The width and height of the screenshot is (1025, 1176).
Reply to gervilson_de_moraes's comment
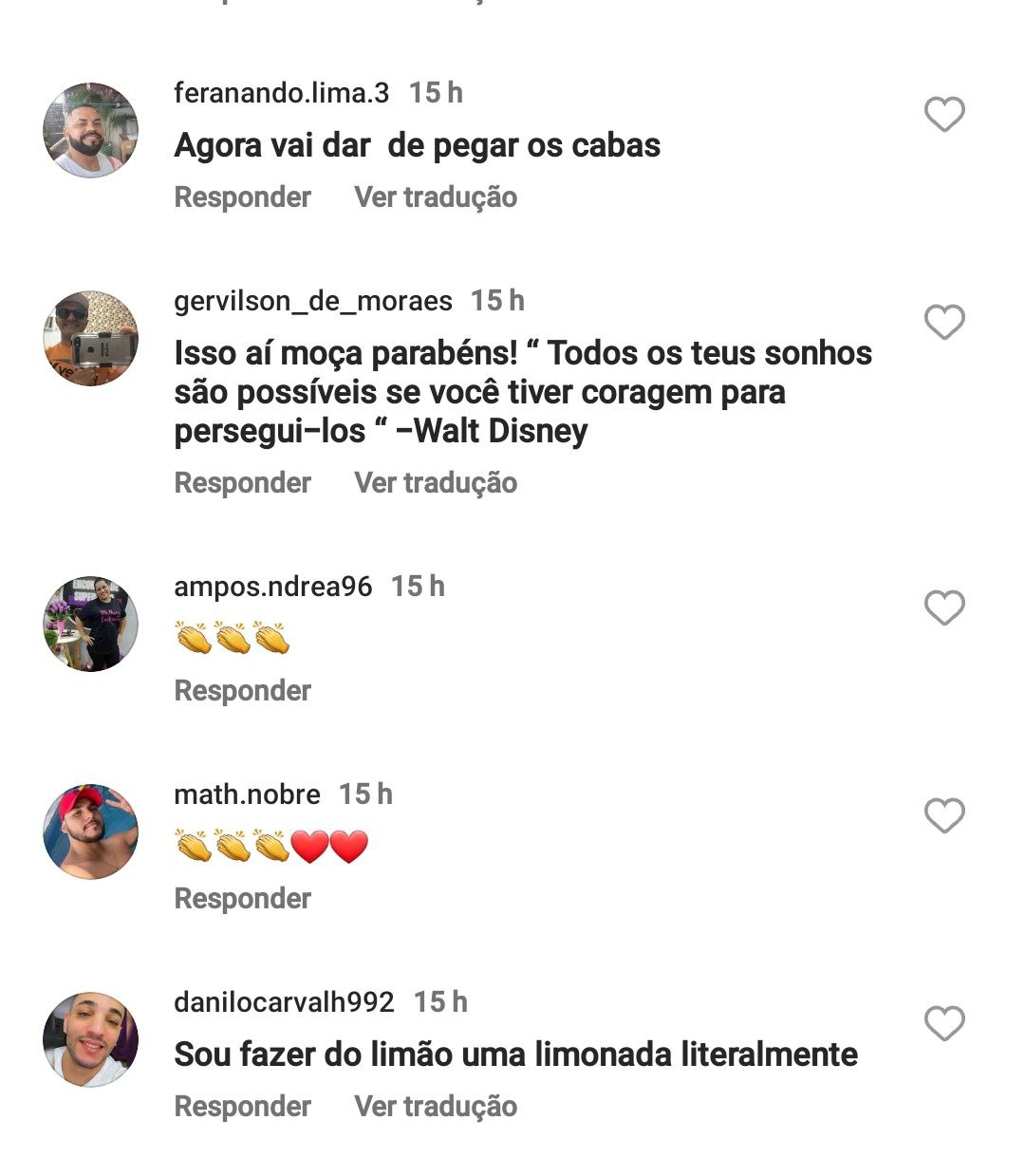[x=242, y=482]
